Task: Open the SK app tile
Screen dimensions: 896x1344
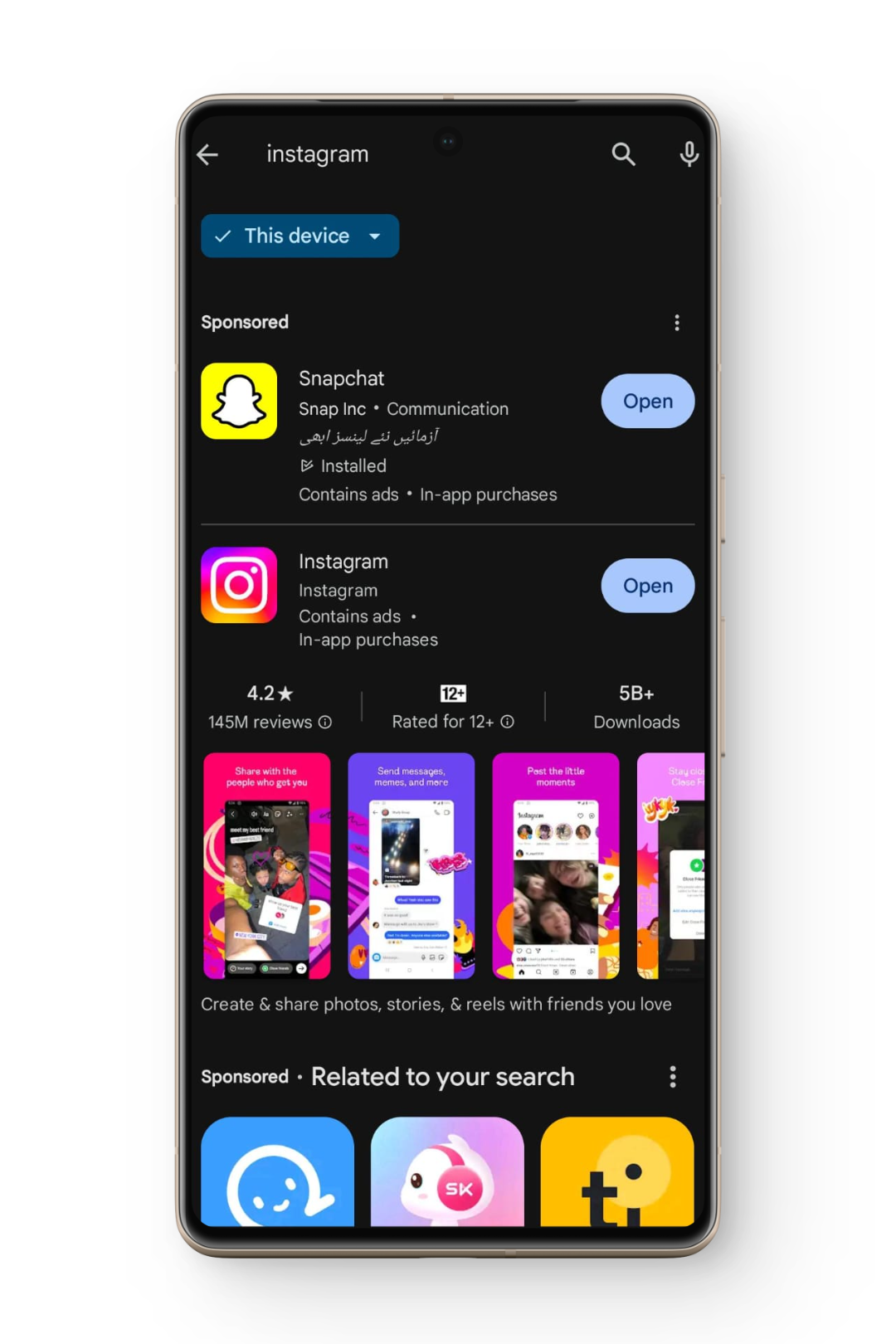Action: (x=447, y=1171)
